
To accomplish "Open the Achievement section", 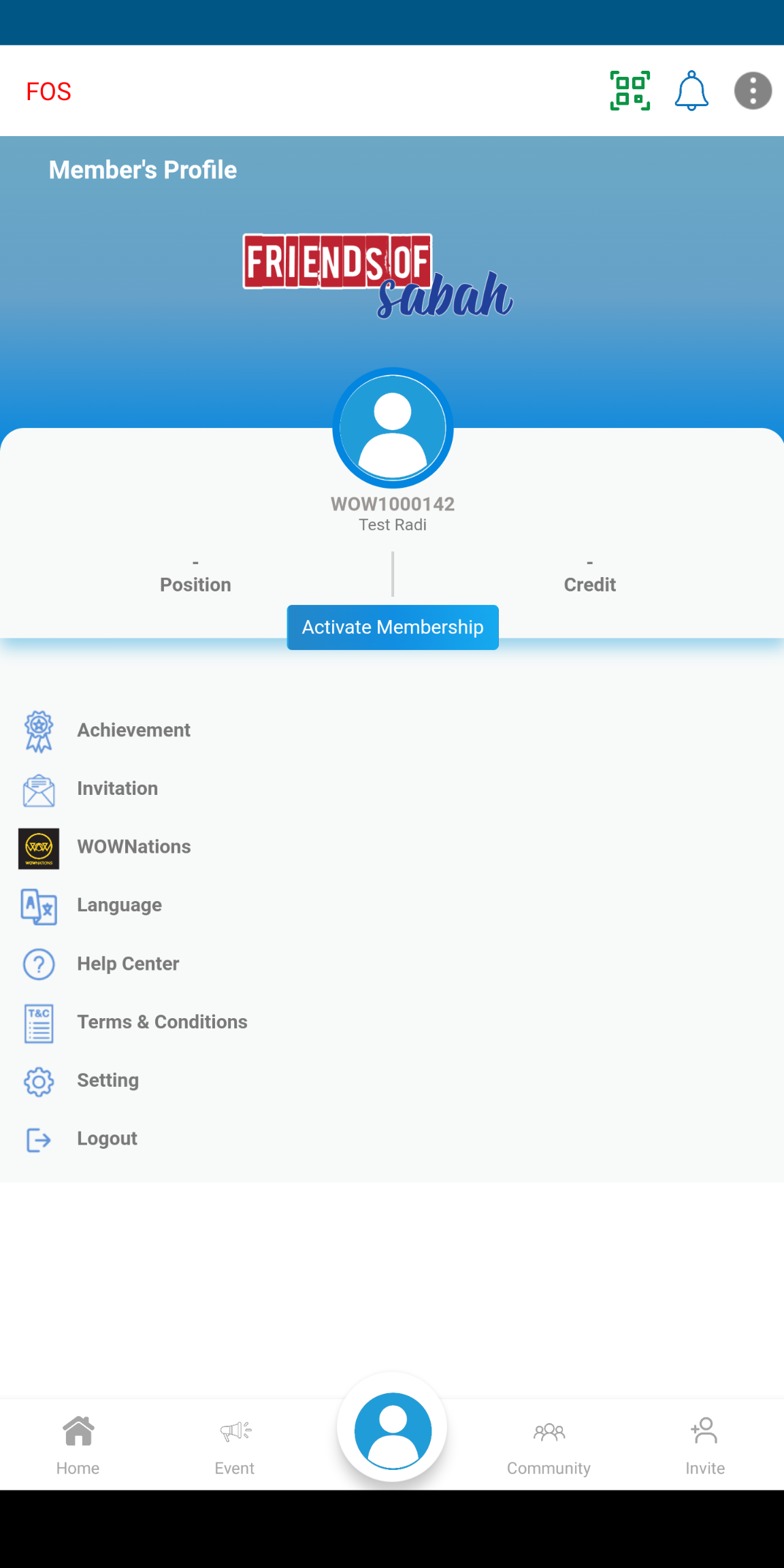I will coord(133,730).
